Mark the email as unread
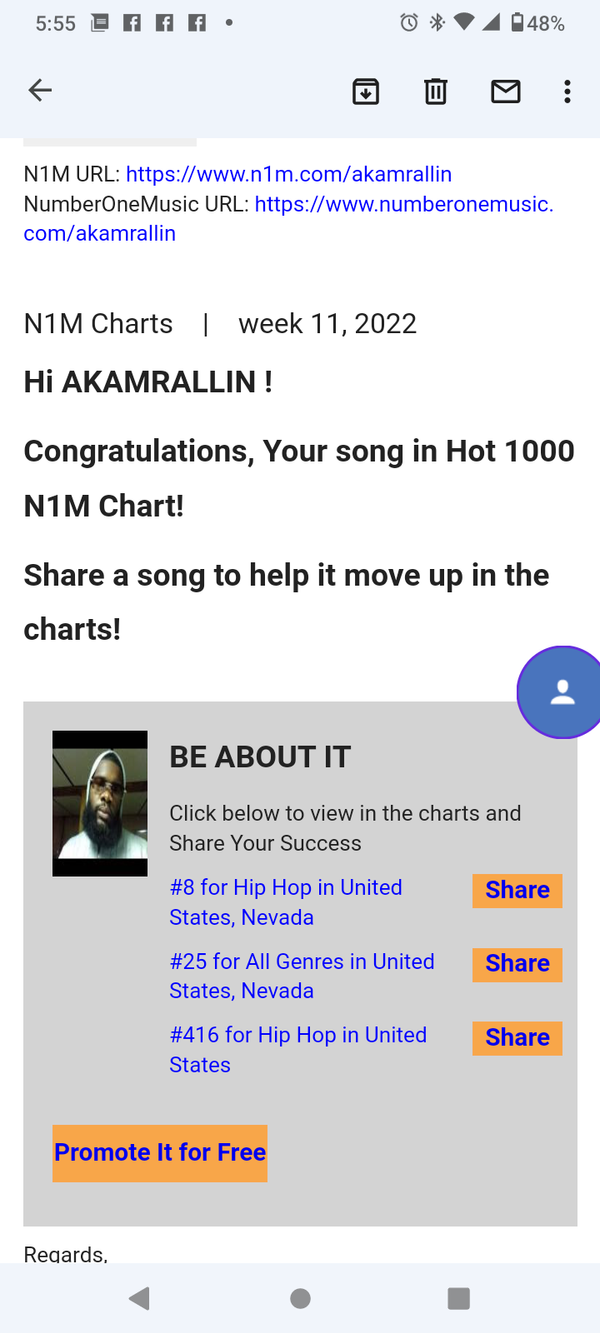 506,92
